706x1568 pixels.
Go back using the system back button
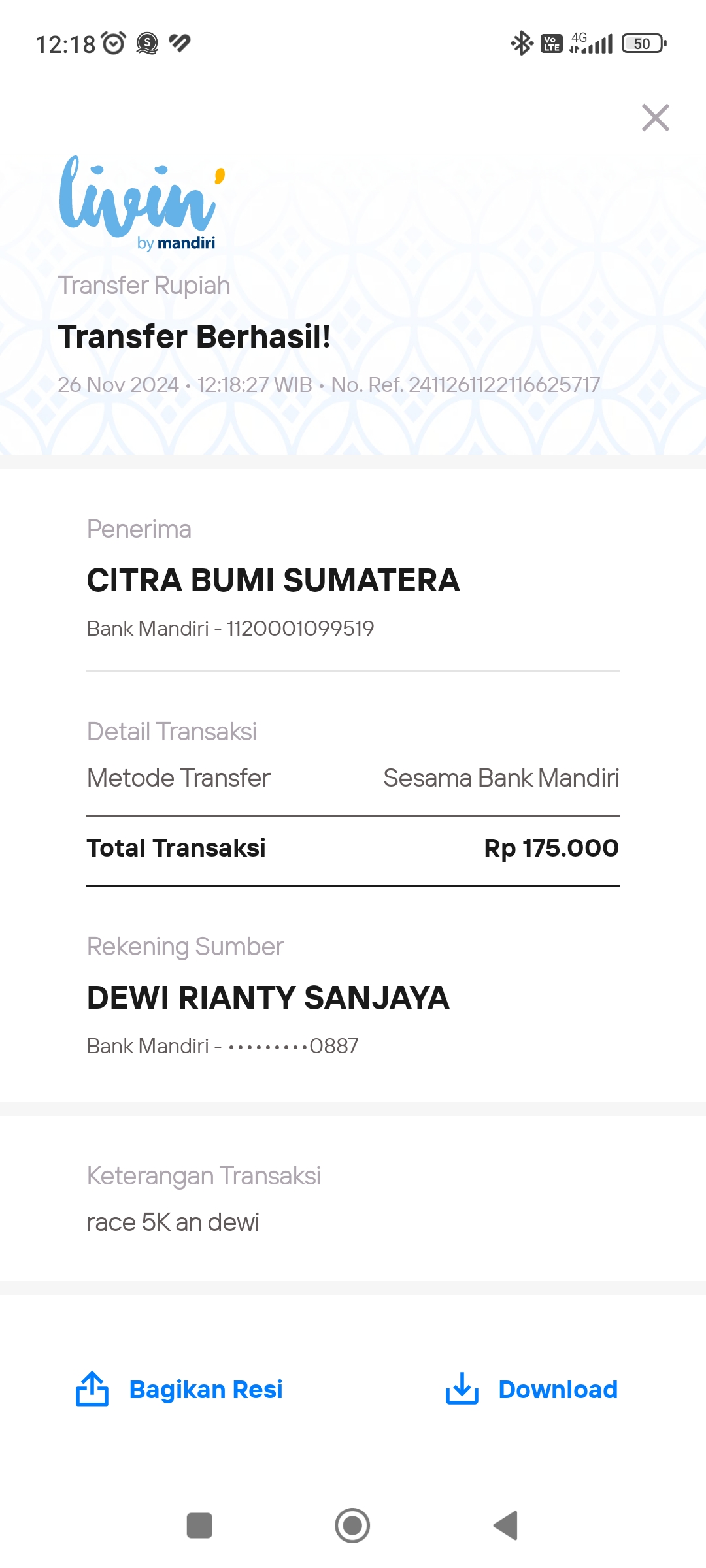[505, 1526]
